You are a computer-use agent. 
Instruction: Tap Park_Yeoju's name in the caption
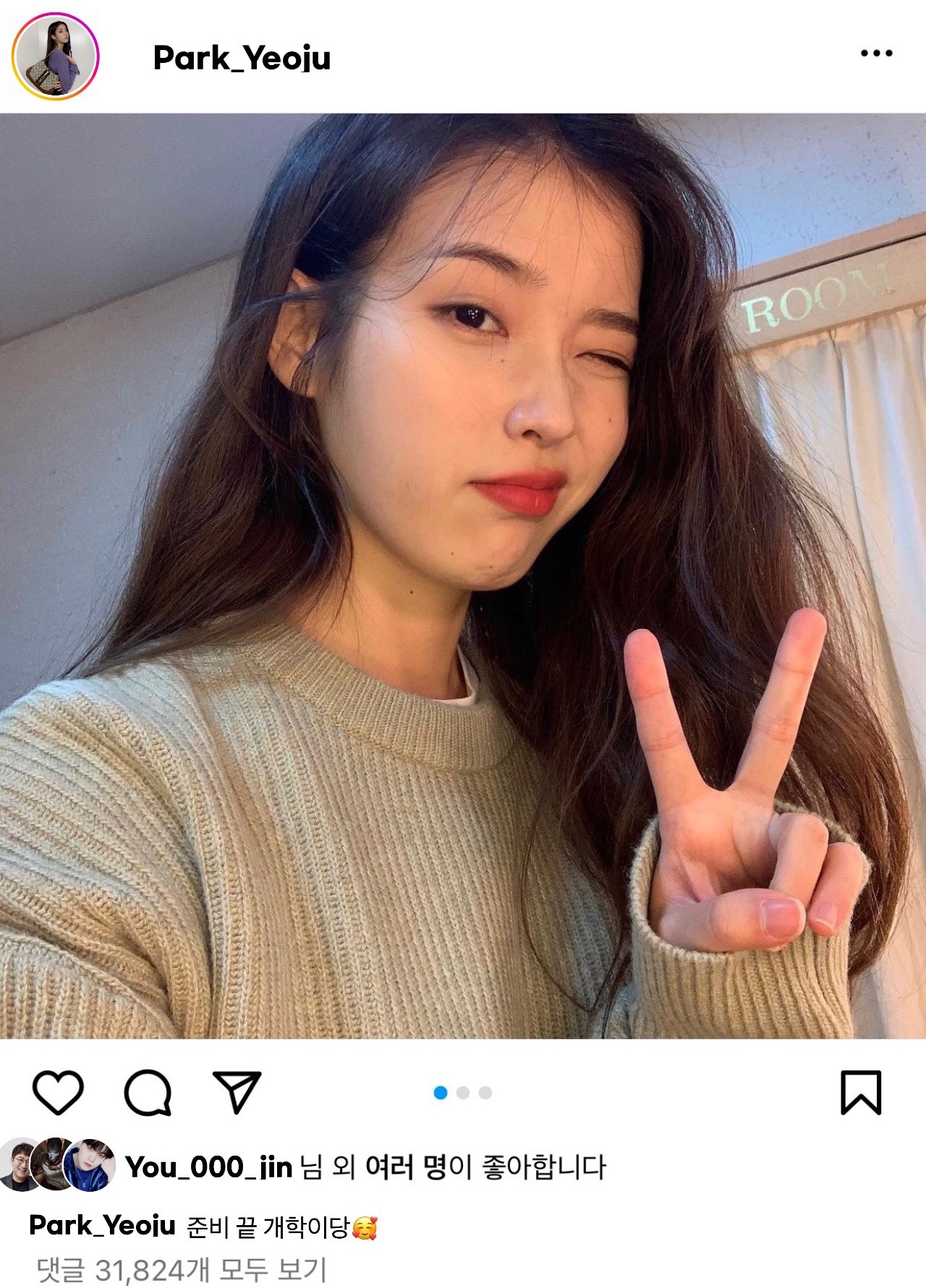pos(102,1225)
